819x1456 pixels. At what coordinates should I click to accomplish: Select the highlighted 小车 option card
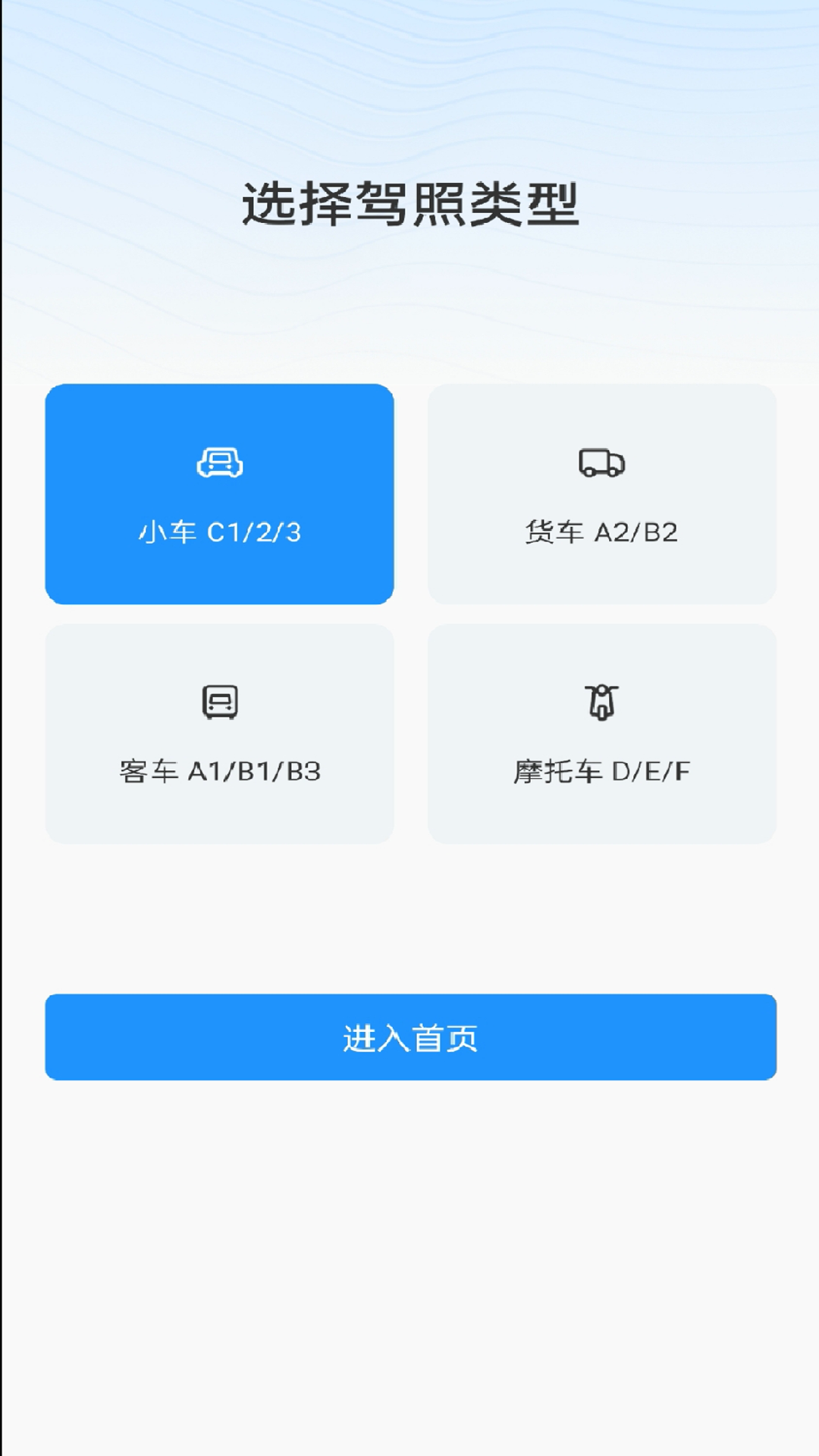(x=221, y=493)
